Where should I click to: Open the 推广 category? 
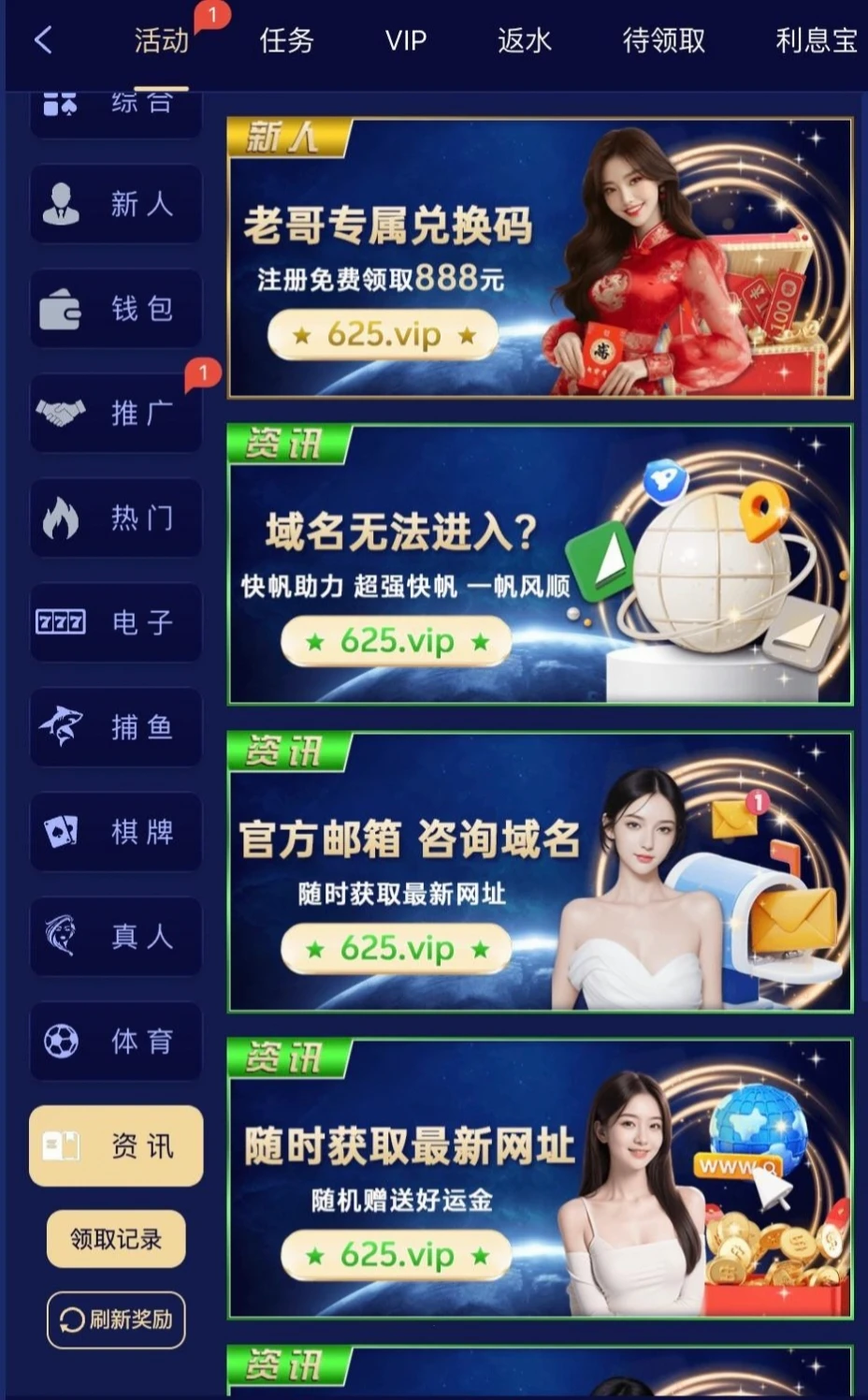[x=116, y=413]
